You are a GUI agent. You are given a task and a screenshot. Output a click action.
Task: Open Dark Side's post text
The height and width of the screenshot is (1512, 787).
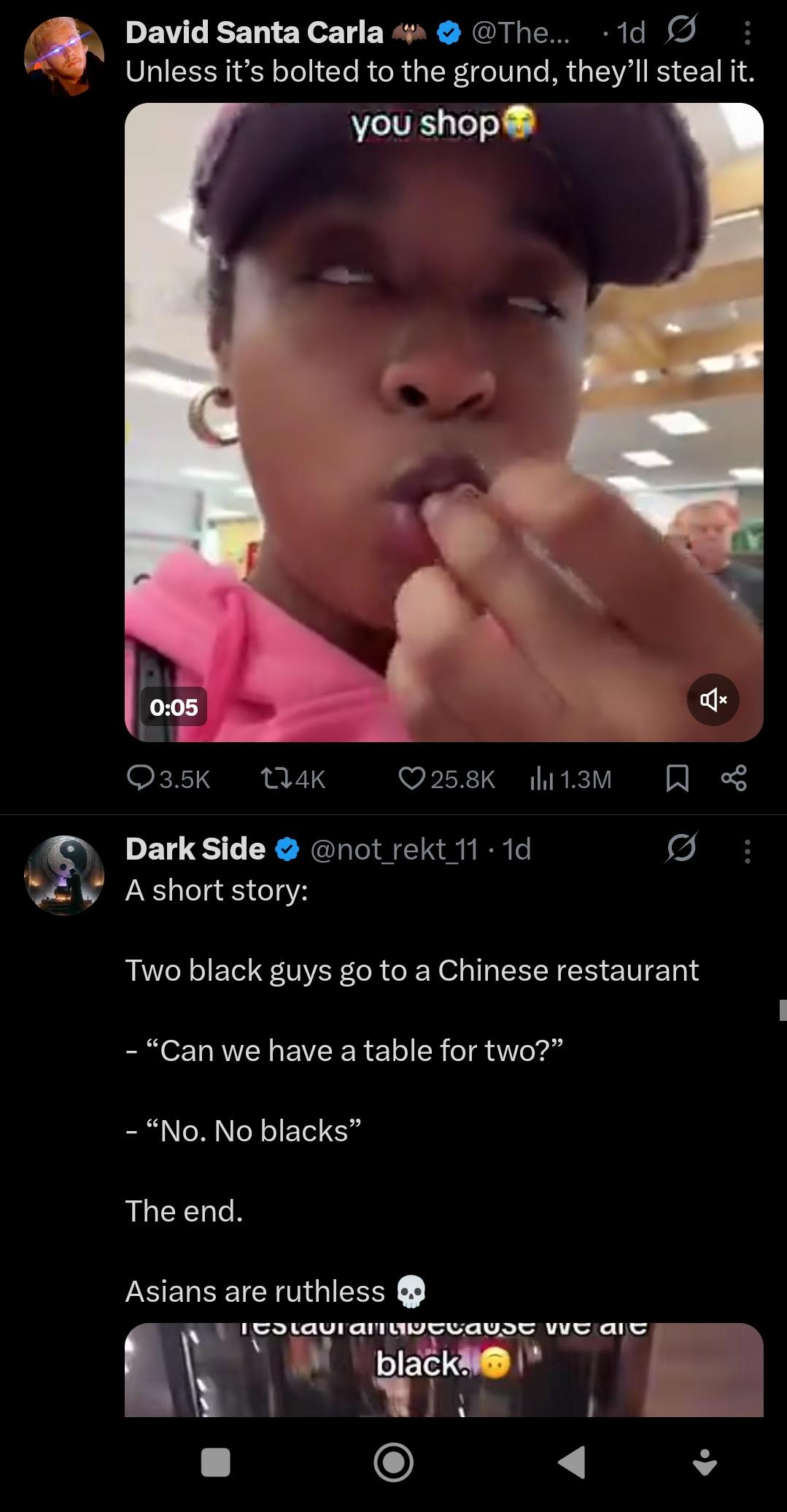[x=412, y=1091]
